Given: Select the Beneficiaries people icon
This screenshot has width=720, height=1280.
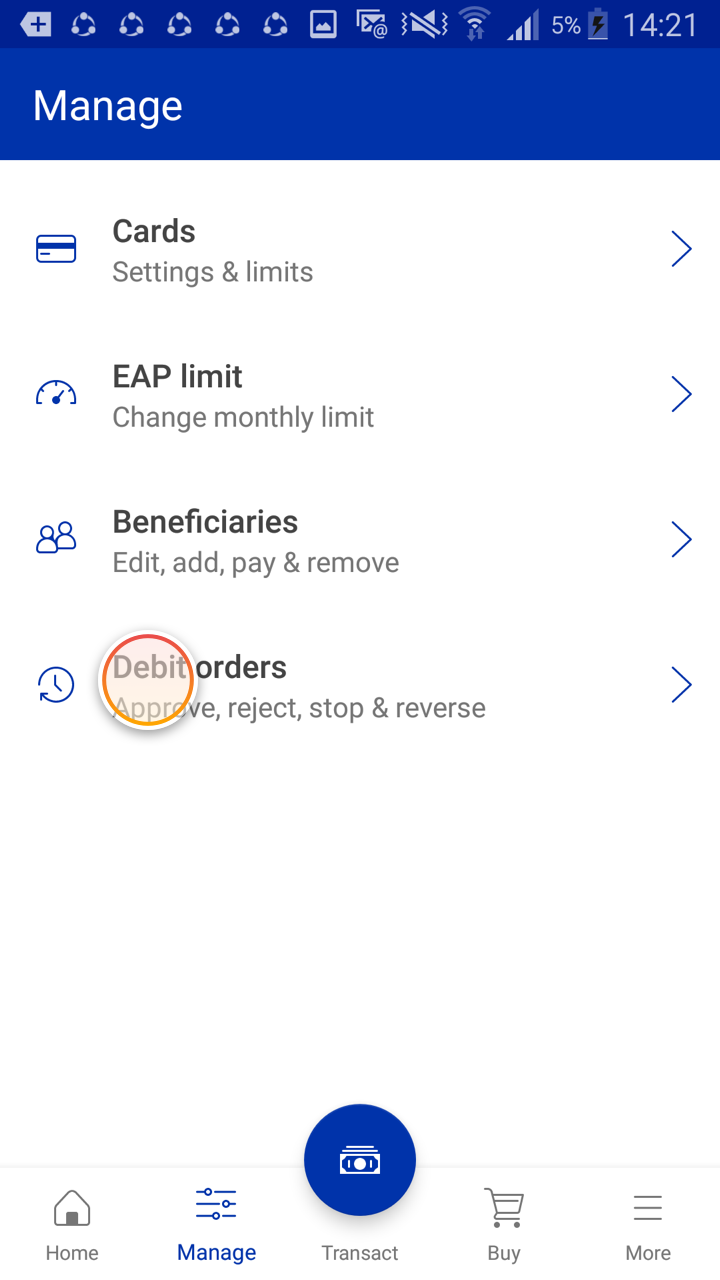Looking at the screenshot, I should point(56,538).
